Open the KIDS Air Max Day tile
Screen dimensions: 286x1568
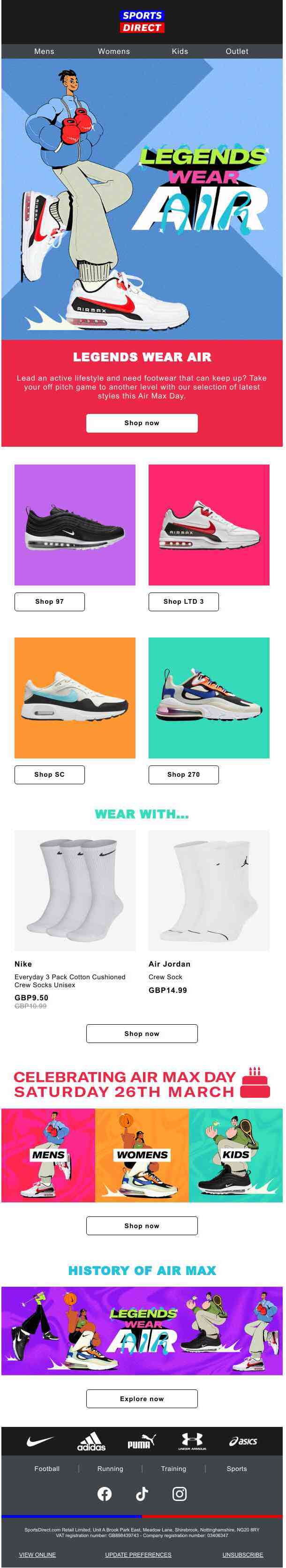coord(235,1155)
